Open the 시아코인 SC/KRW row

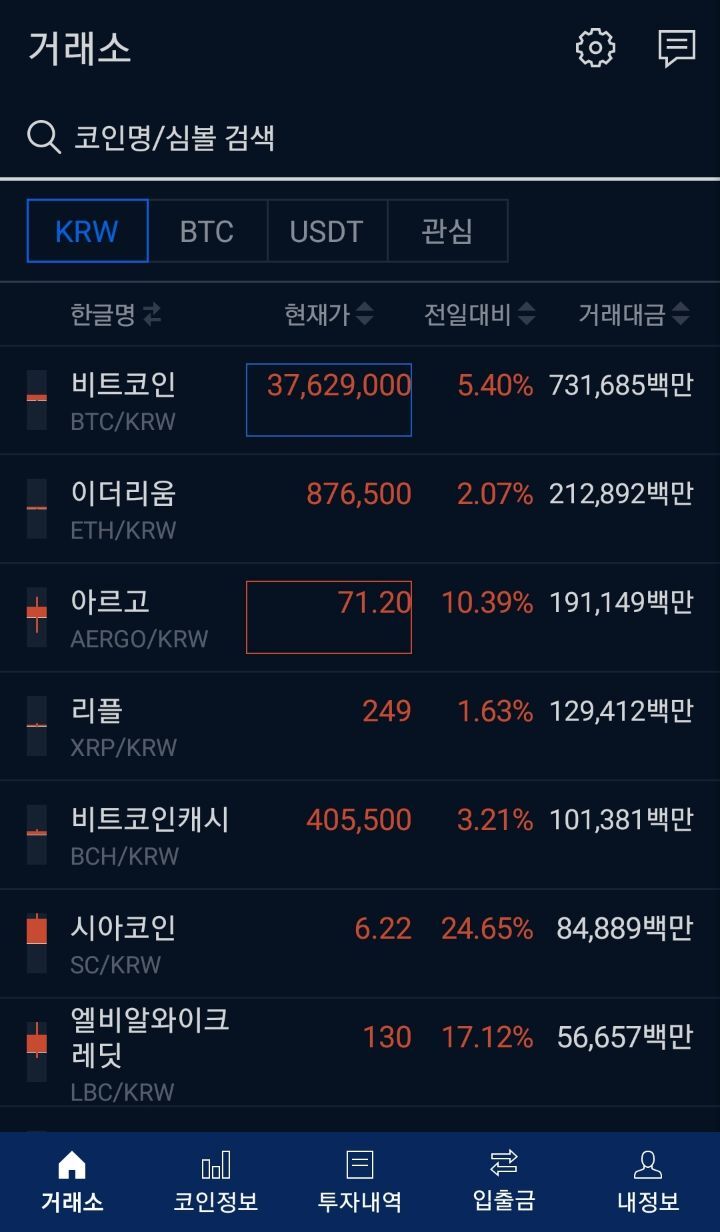point(360,944)
